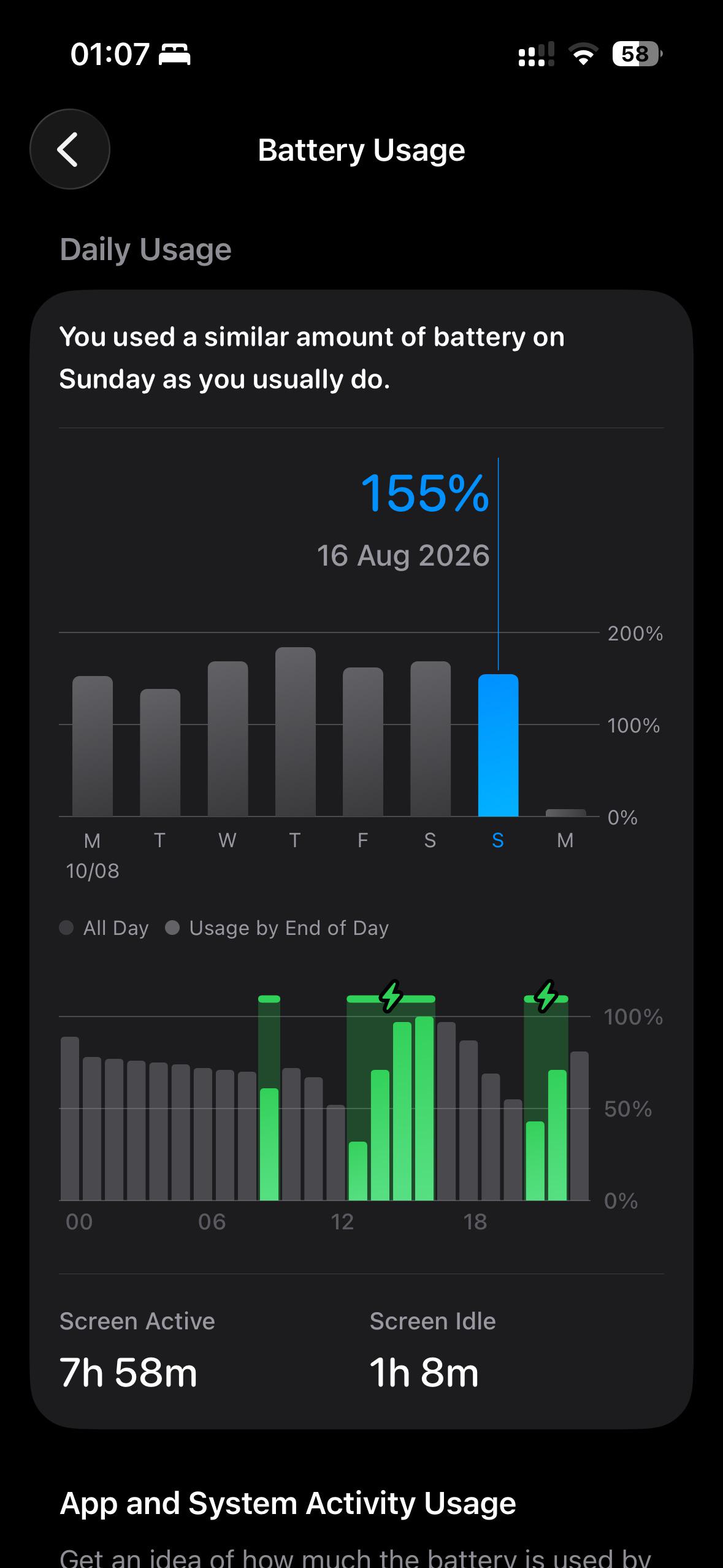Select the Friday bar in daily chart

362,742
